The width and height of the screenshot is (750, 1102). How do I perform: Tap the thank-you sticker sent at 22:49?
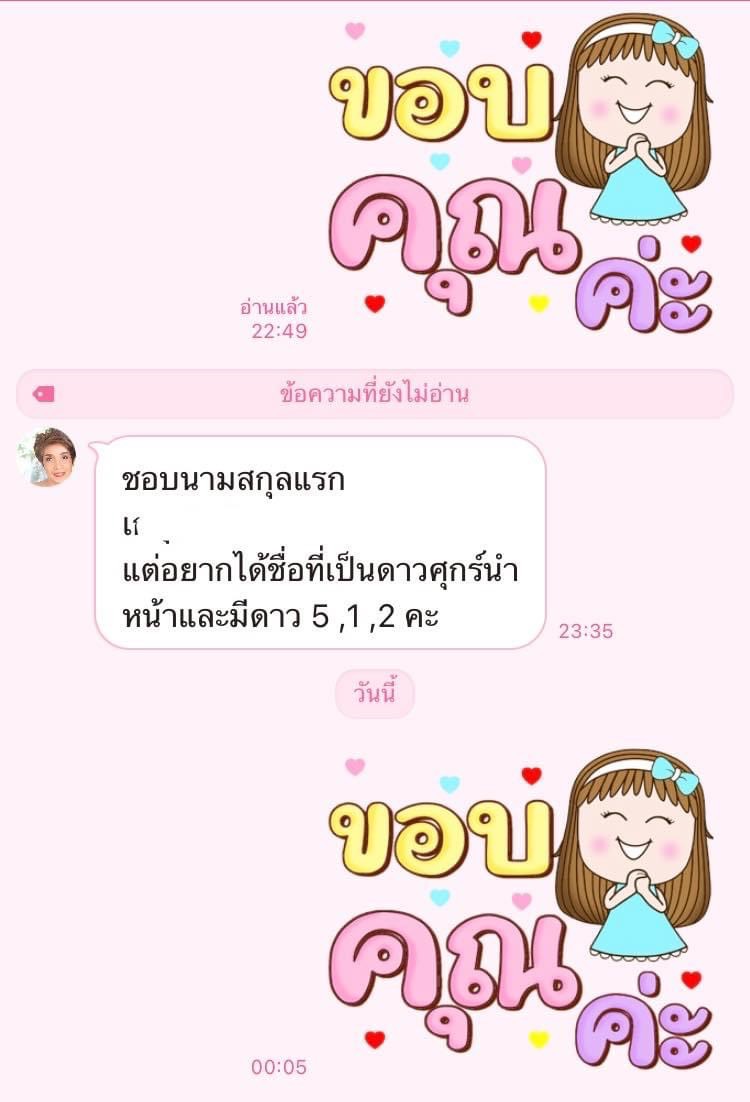pyautogui.click(x=520, y=175)
